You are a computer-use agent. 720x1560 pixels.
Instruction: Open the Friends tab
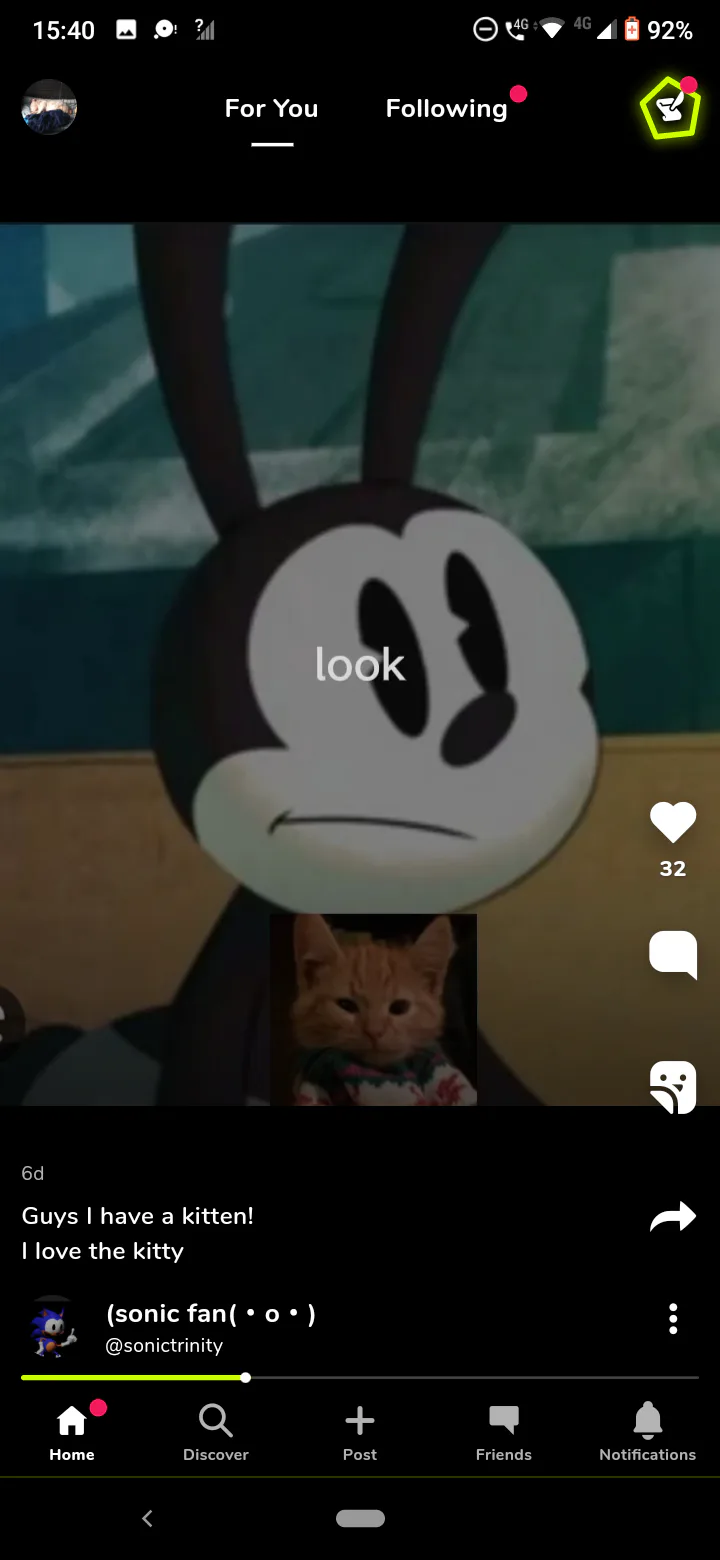504,1432
